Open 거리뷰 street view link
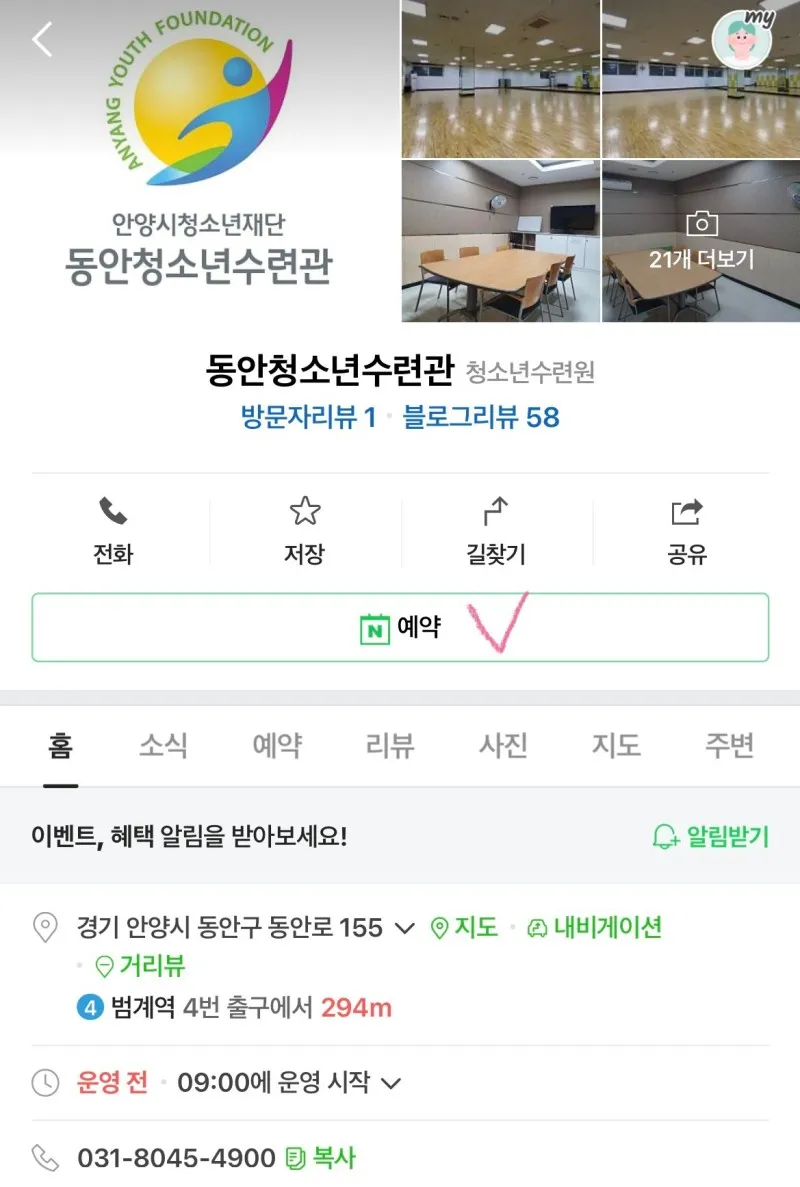800x1187 pixels. point(140,966)
